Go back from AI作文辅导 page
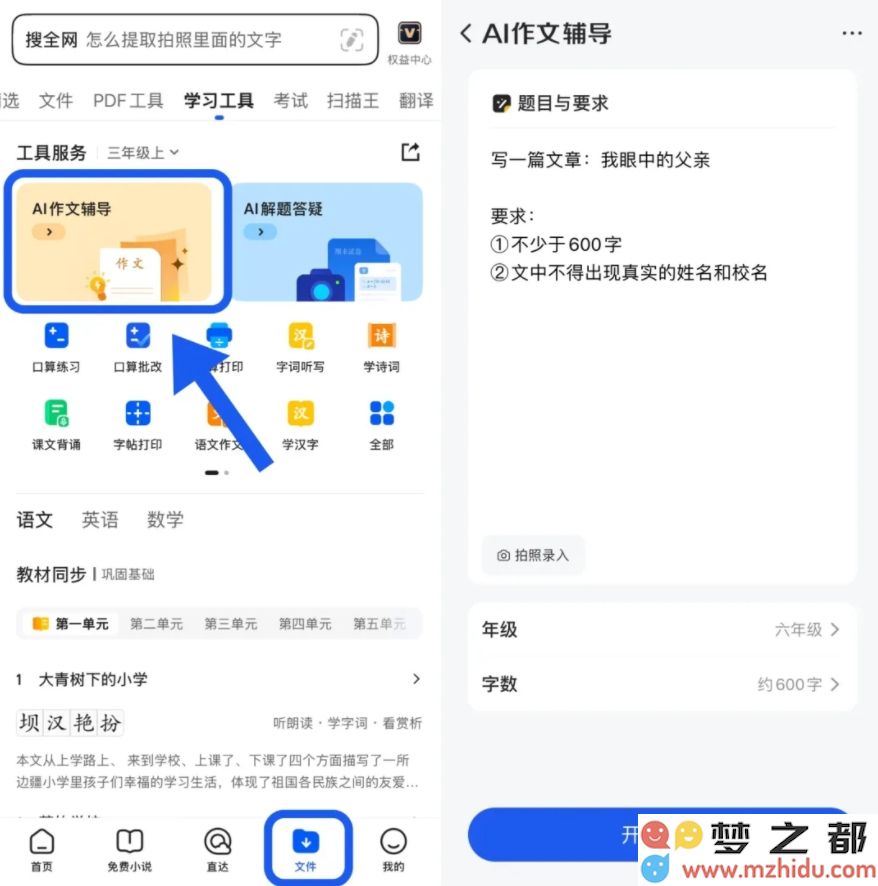The width and height of the screenshot is (878, 886). pos(466,33)
